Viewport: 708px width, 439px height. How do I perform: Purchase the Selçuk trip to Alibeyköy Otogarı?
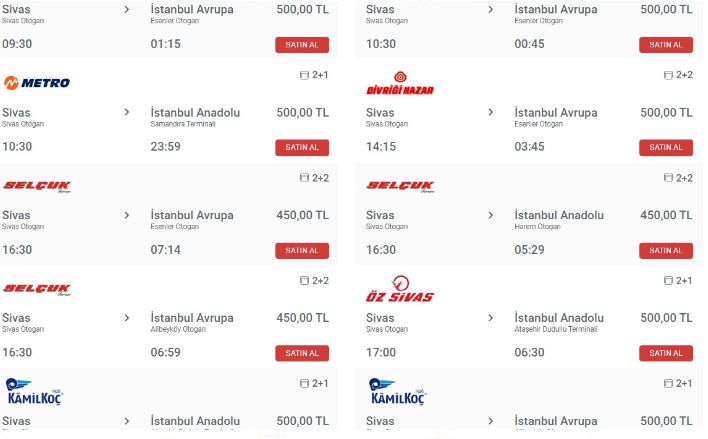pyautogui.click(x=301, y=353)
